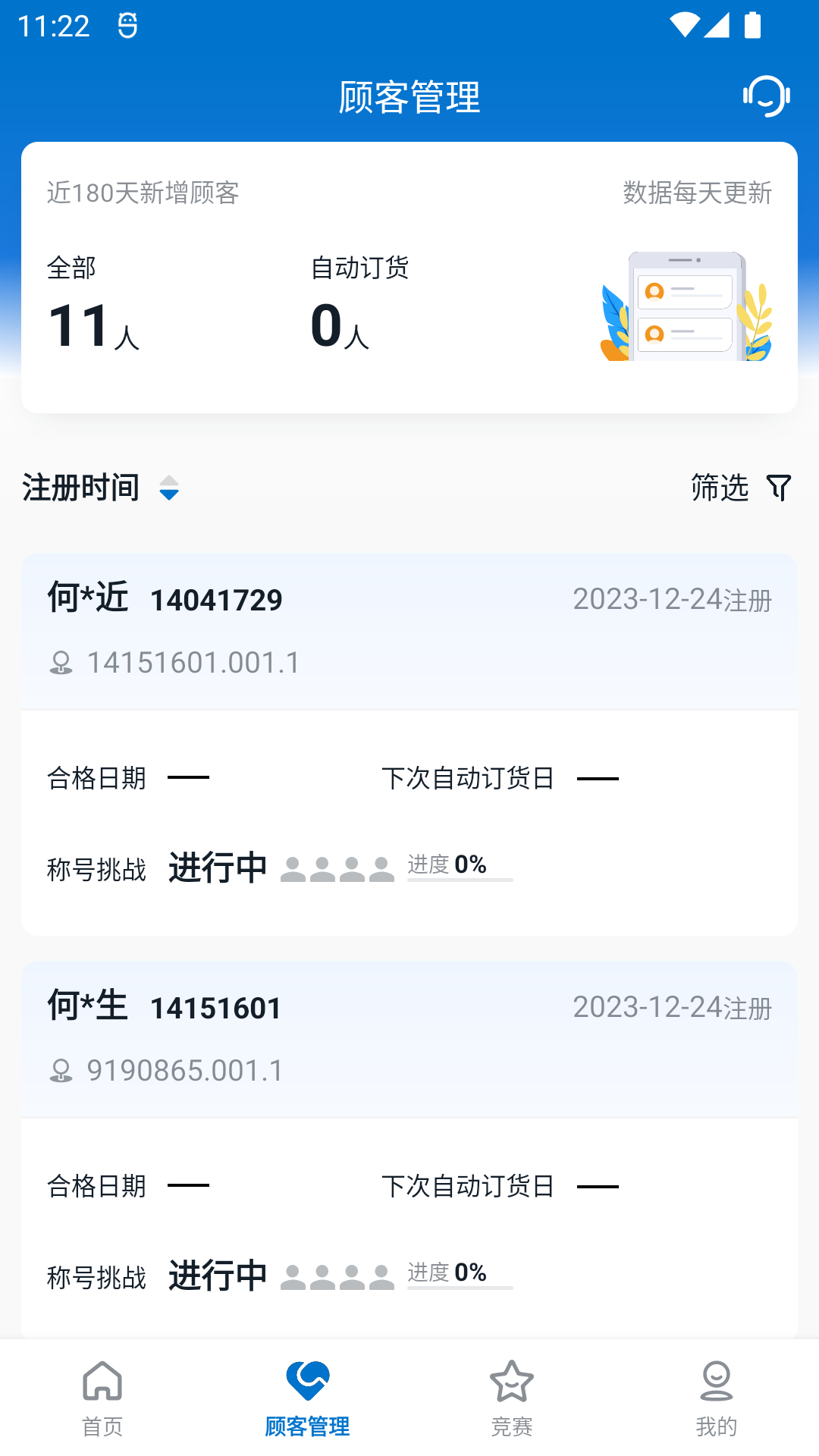Tap the profile icon for 我的
The height and width of the screenshot is (1456, 819).
[x=716, y=1382]
